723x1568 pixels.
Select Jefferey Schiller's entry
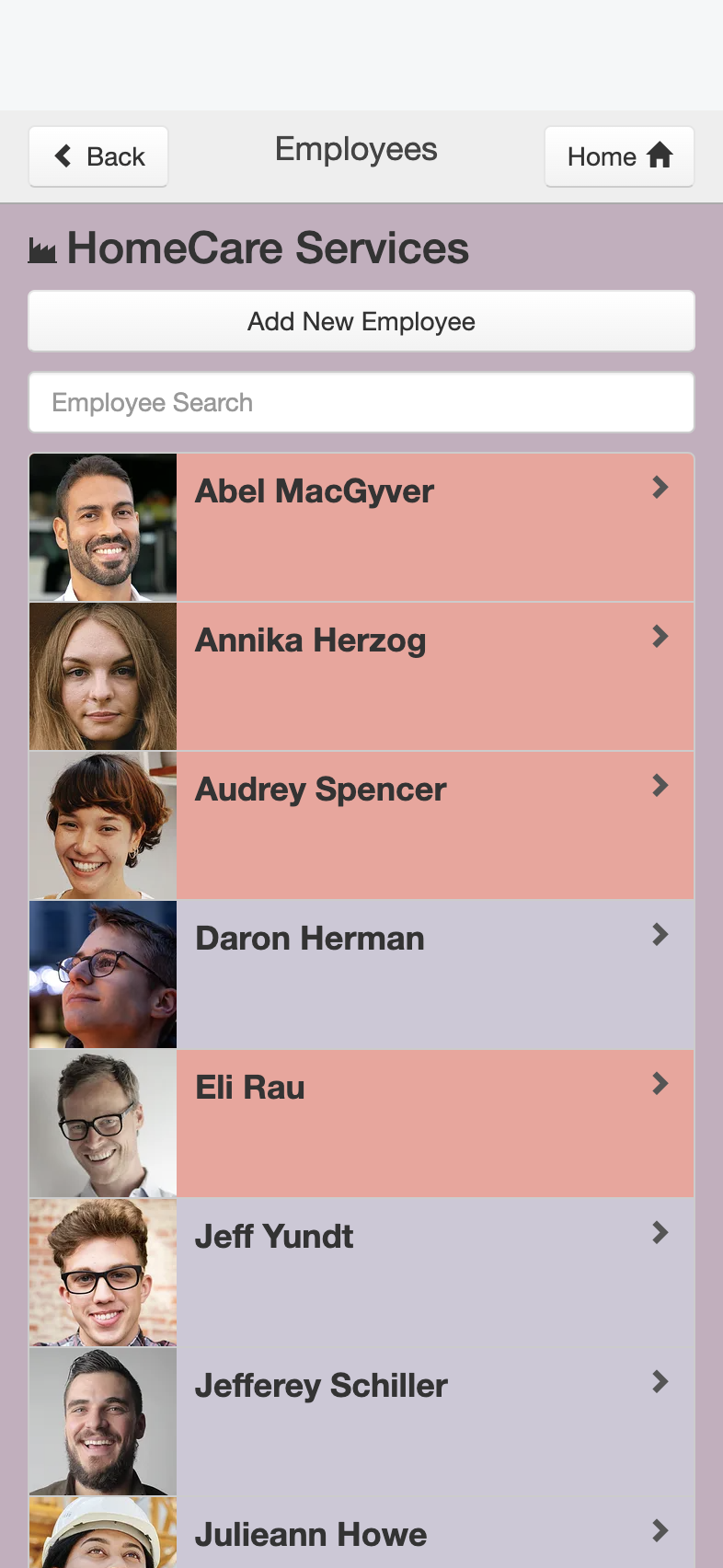361,1422
